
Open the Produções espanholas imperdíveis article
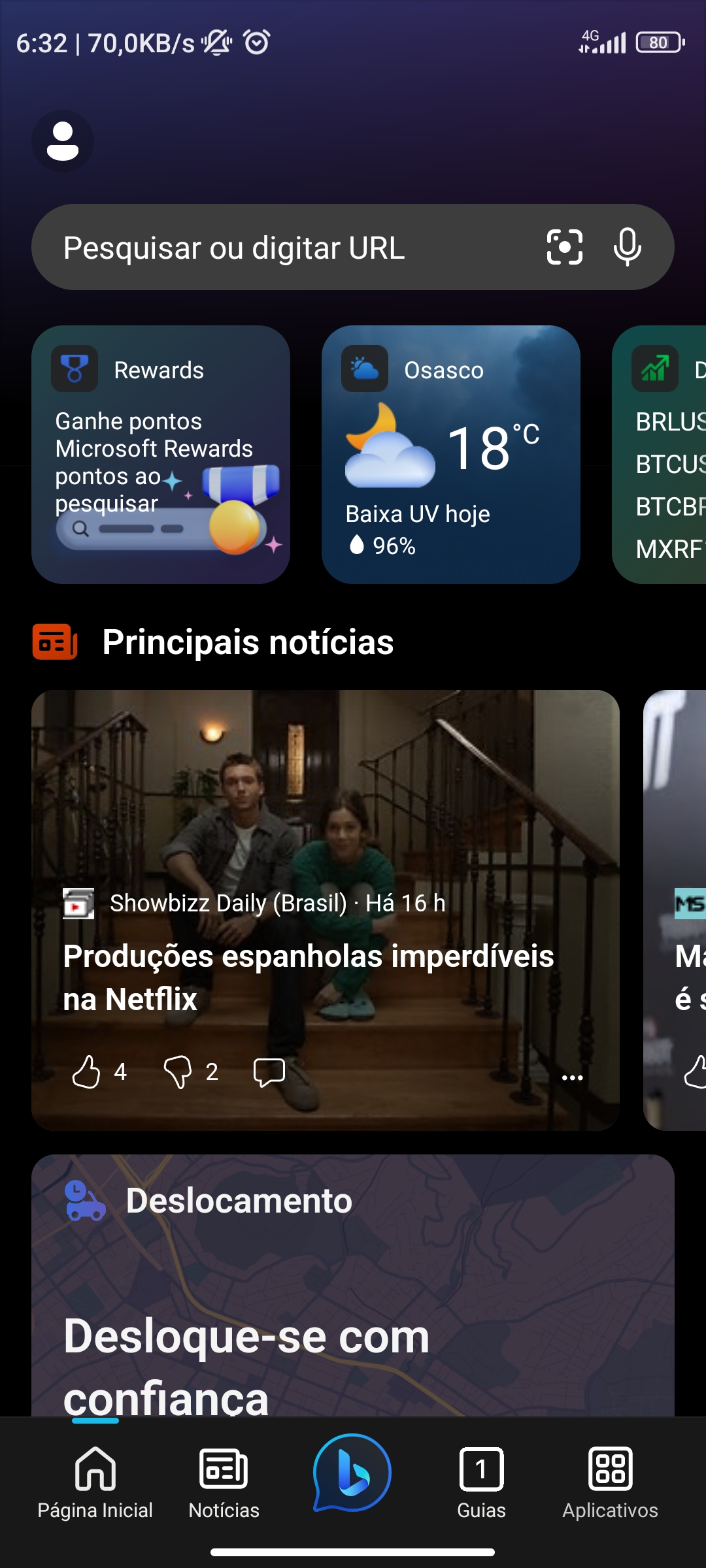(x=309, y=976)
